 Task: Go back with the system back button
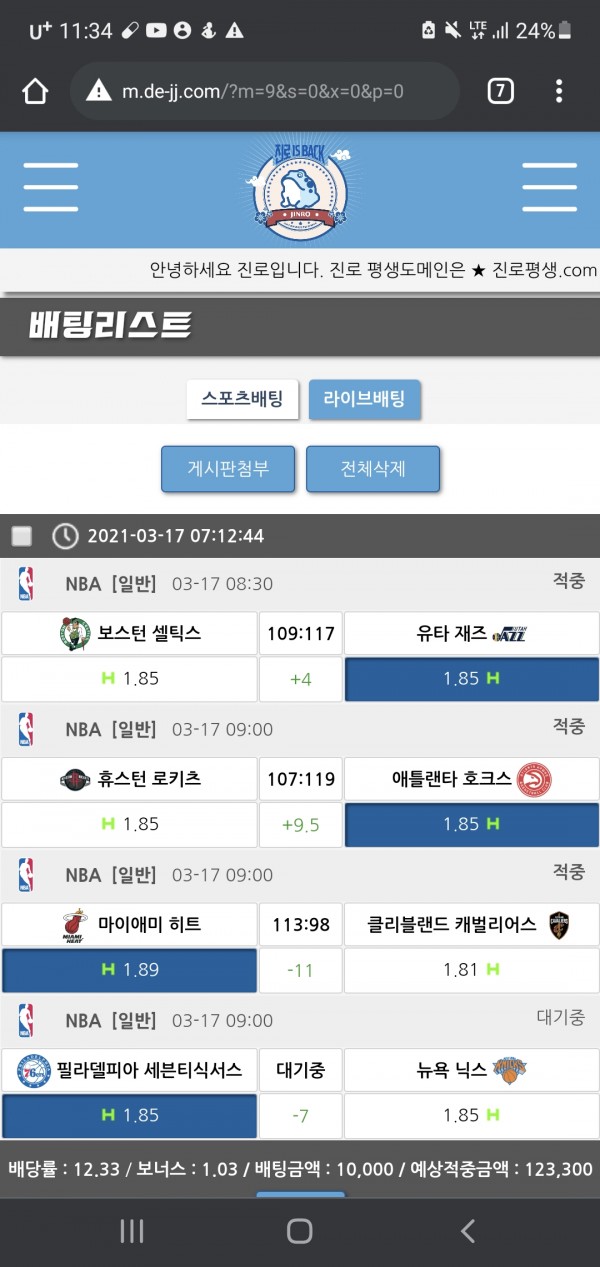467,1231
